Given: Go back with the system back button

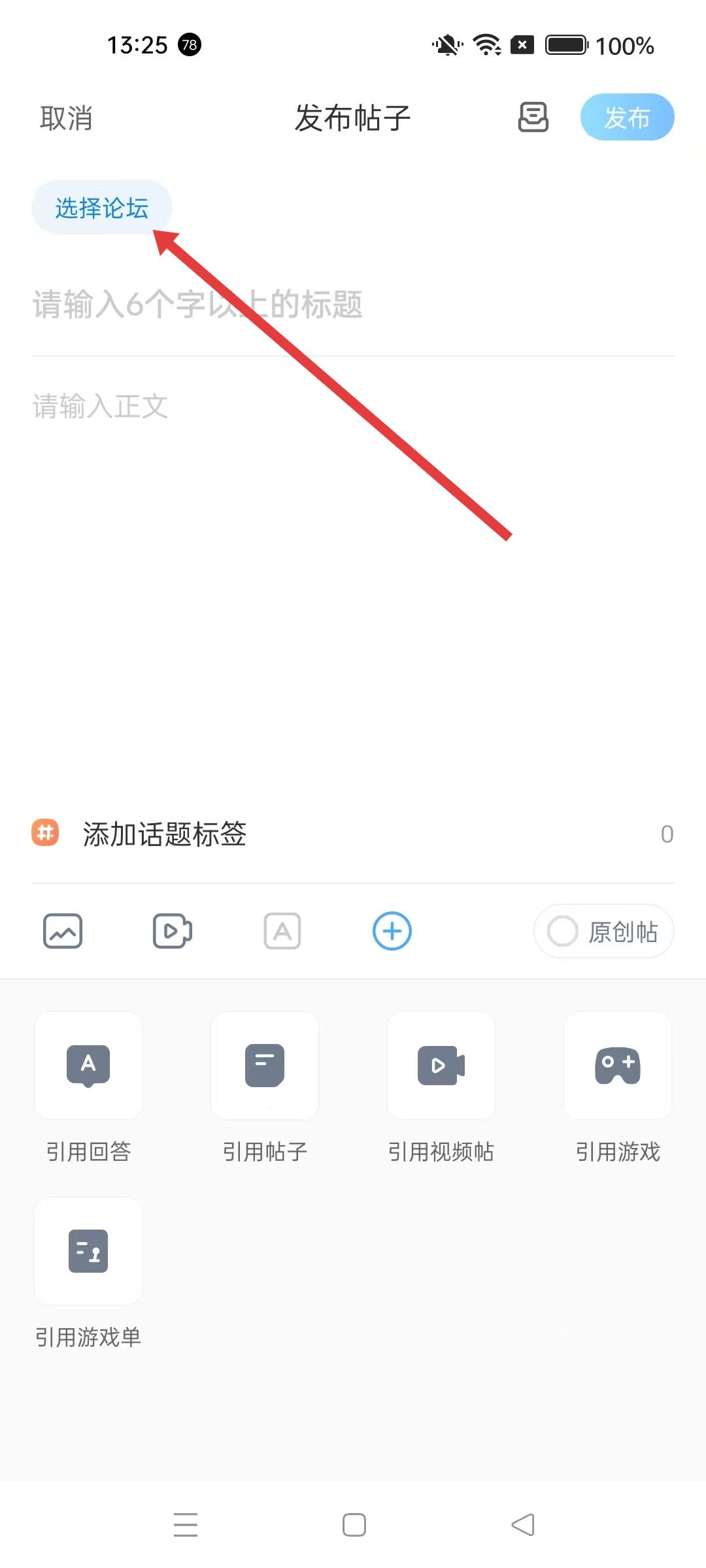Looking at the screenshot, I should 522,1525.
